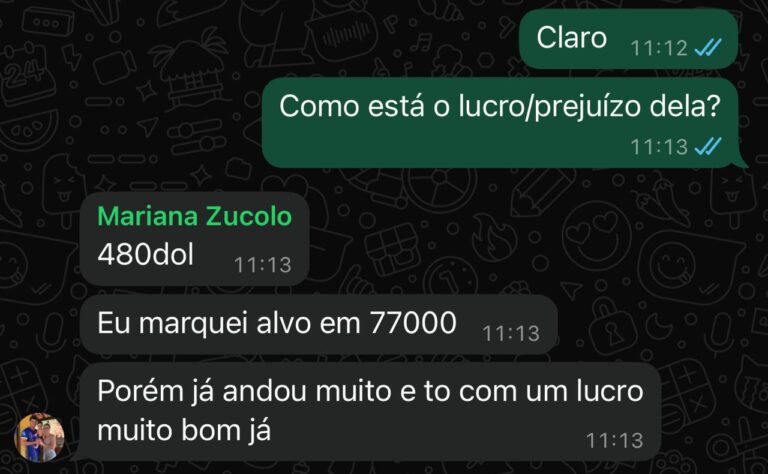Open the sender's profile photo
The width and height of the screenshot is (768, 474).
pyautogui.click(x=40, y=436)
